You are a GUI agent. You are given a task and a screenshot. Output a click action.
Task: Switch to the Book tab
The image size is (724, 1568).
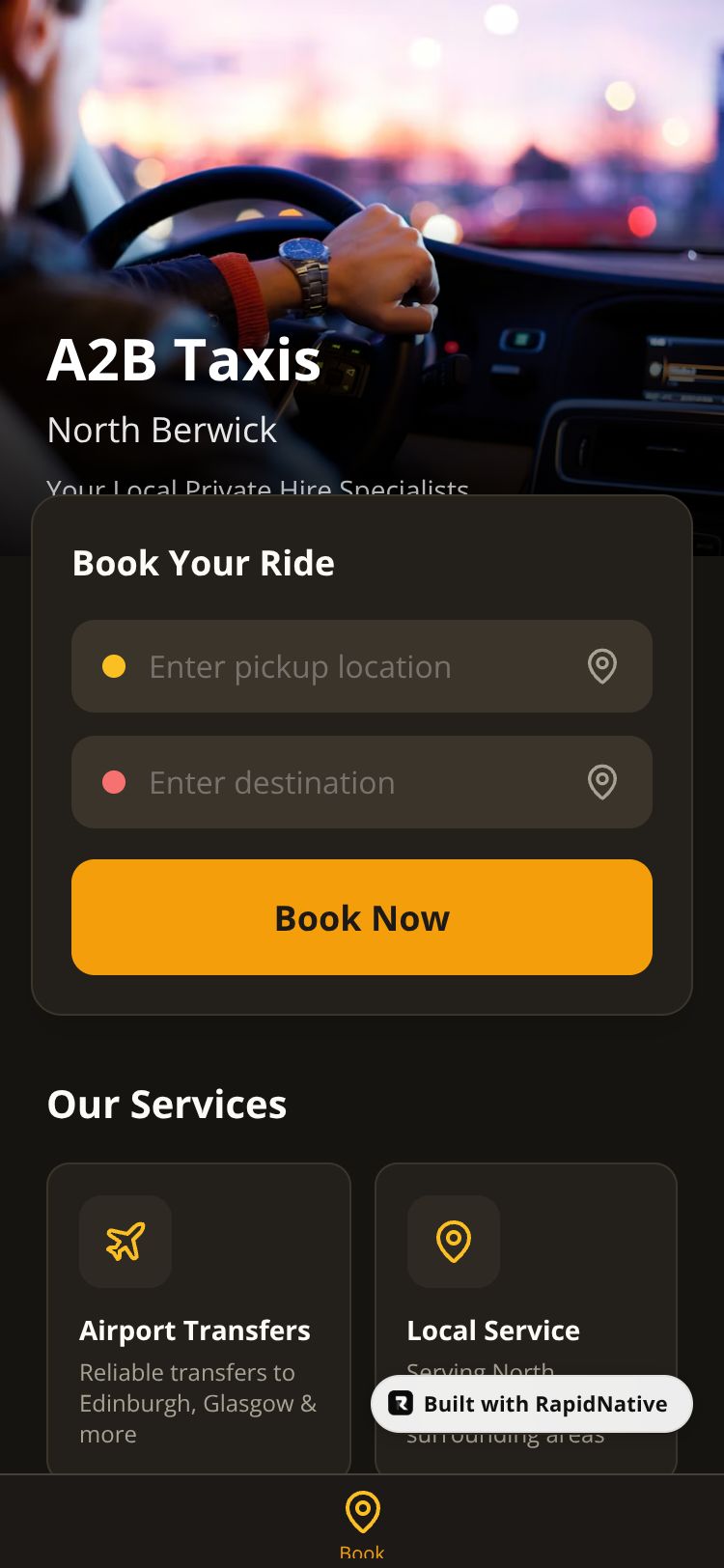point(362,1523)
